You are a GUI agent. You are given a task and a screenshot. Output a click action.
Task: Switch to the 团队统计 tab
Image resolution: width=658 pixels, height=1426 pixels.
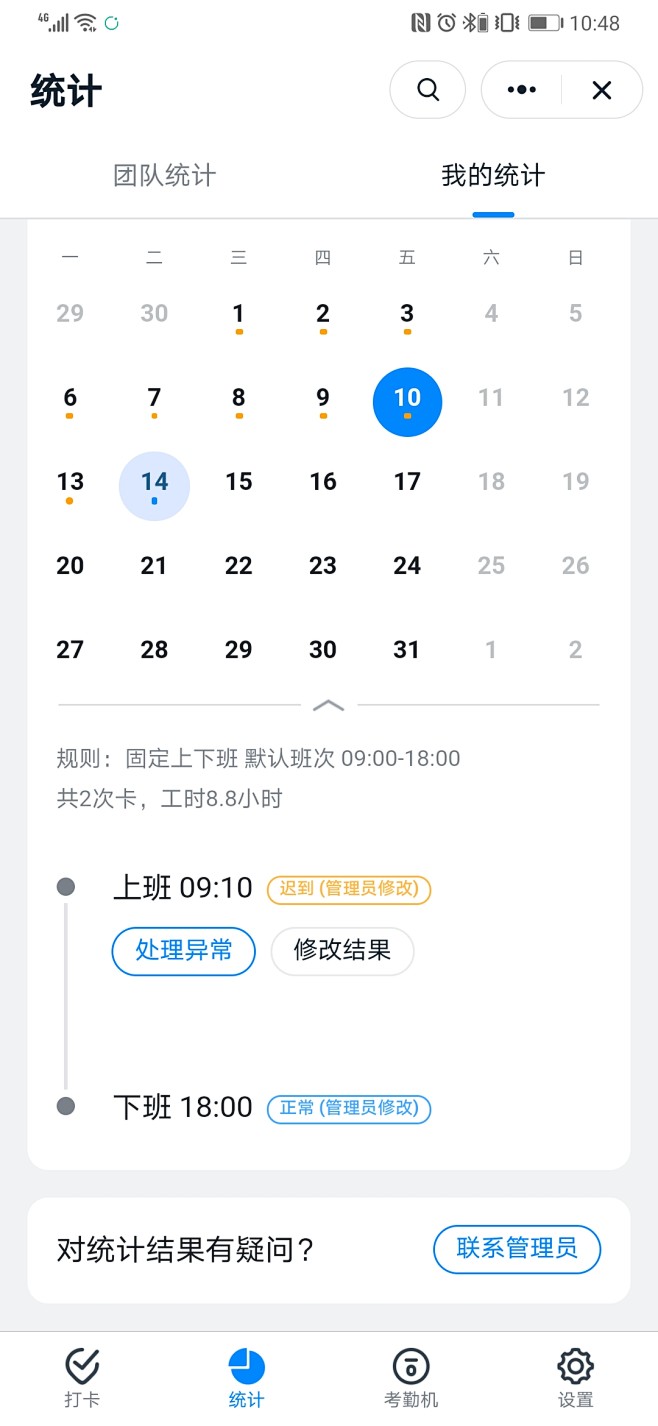click(164, 176)
